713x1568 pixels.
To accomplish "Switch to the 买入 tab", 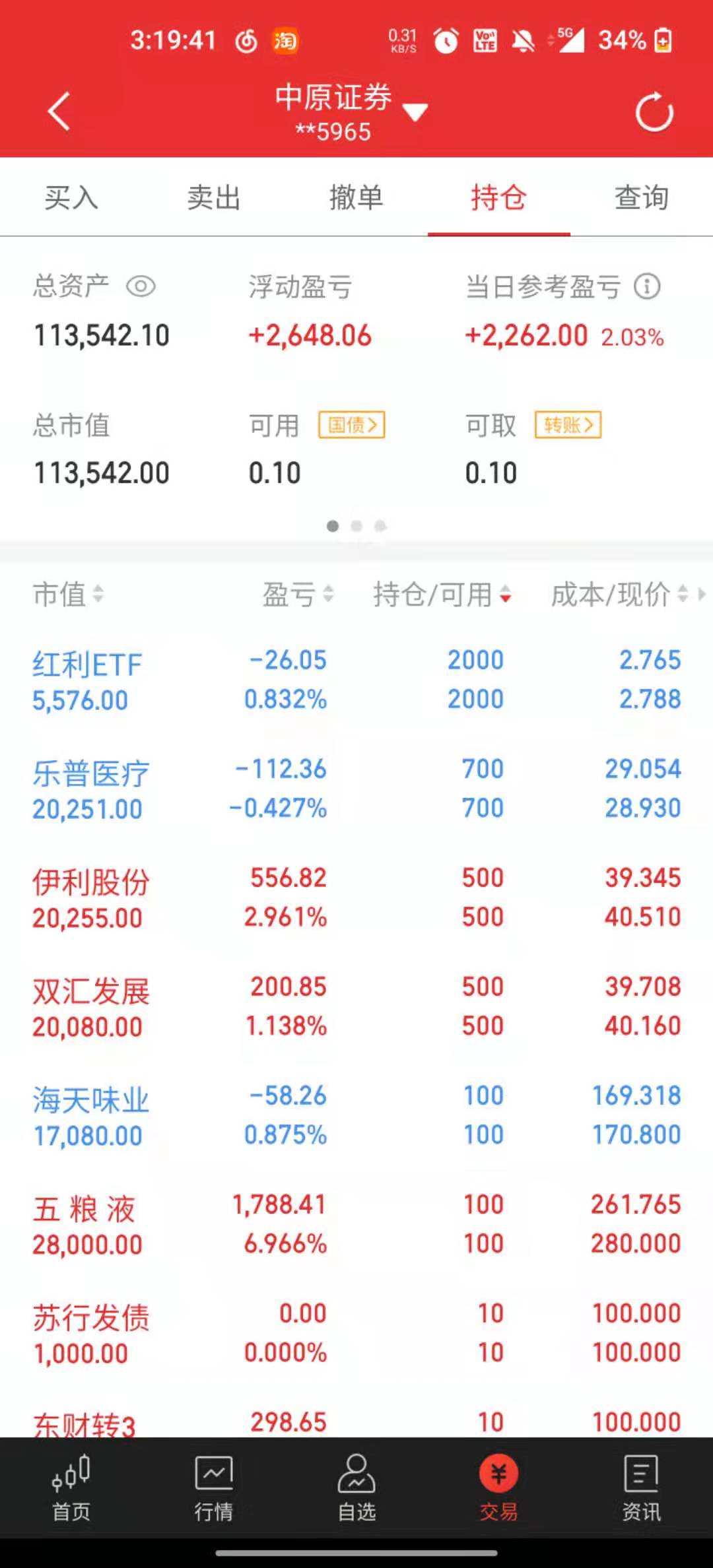I will tap(71, 197).
